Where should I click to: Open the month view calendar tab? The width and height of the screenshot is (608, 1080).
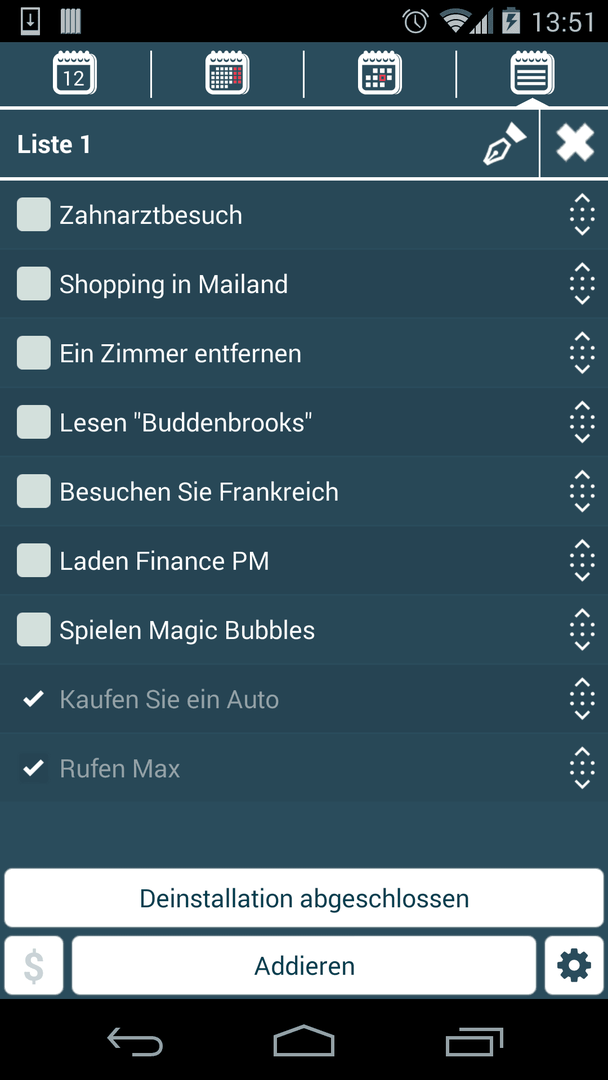tap(227, 73)
